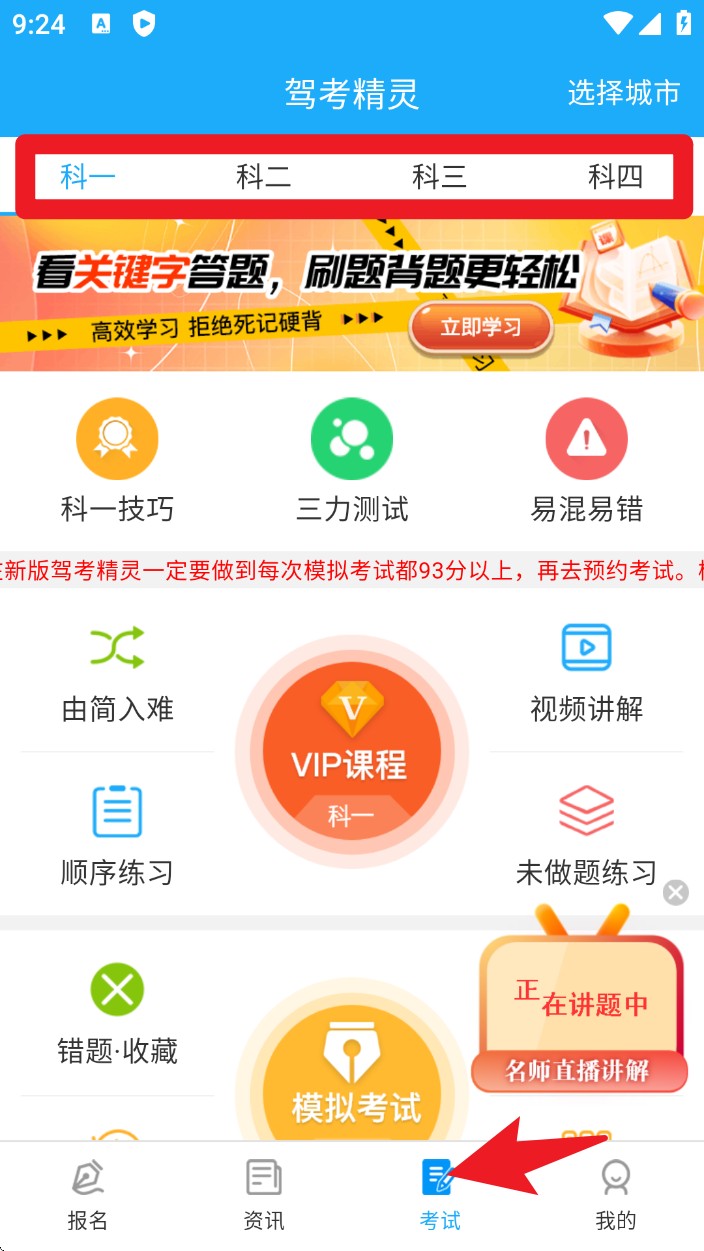Switch to the 科二 tab

coord(263,177)
